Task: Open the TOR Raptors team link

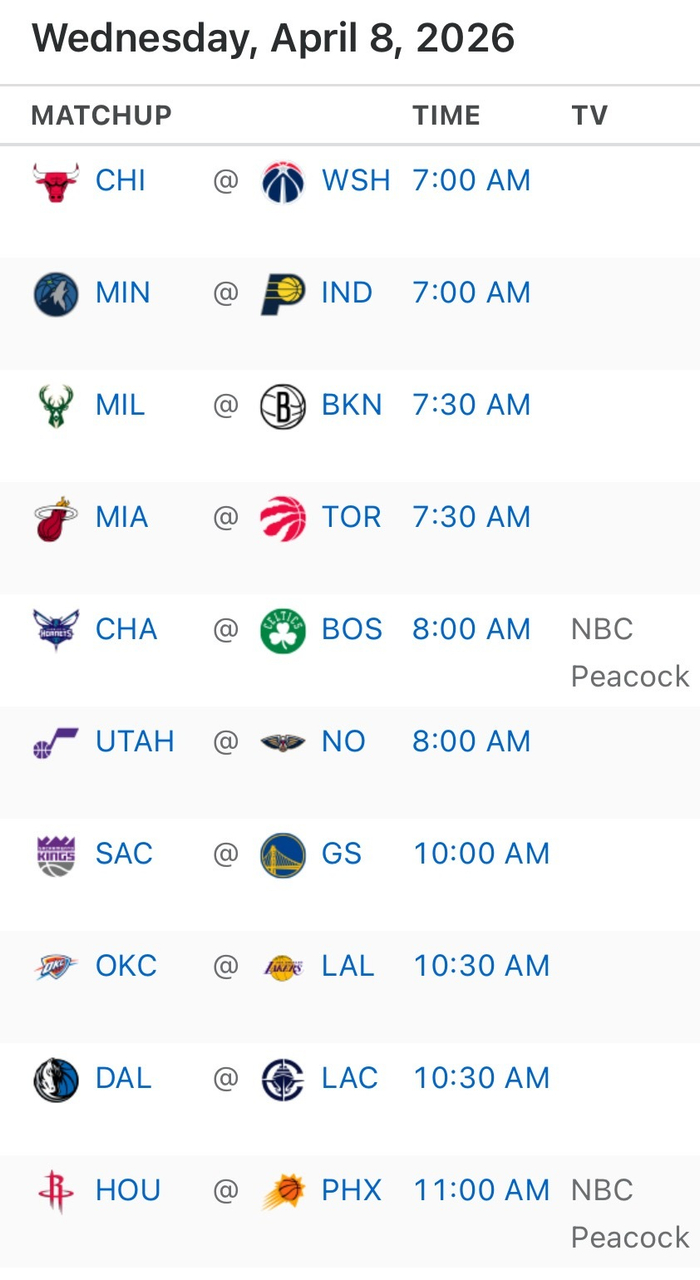Action: point(351,517)
